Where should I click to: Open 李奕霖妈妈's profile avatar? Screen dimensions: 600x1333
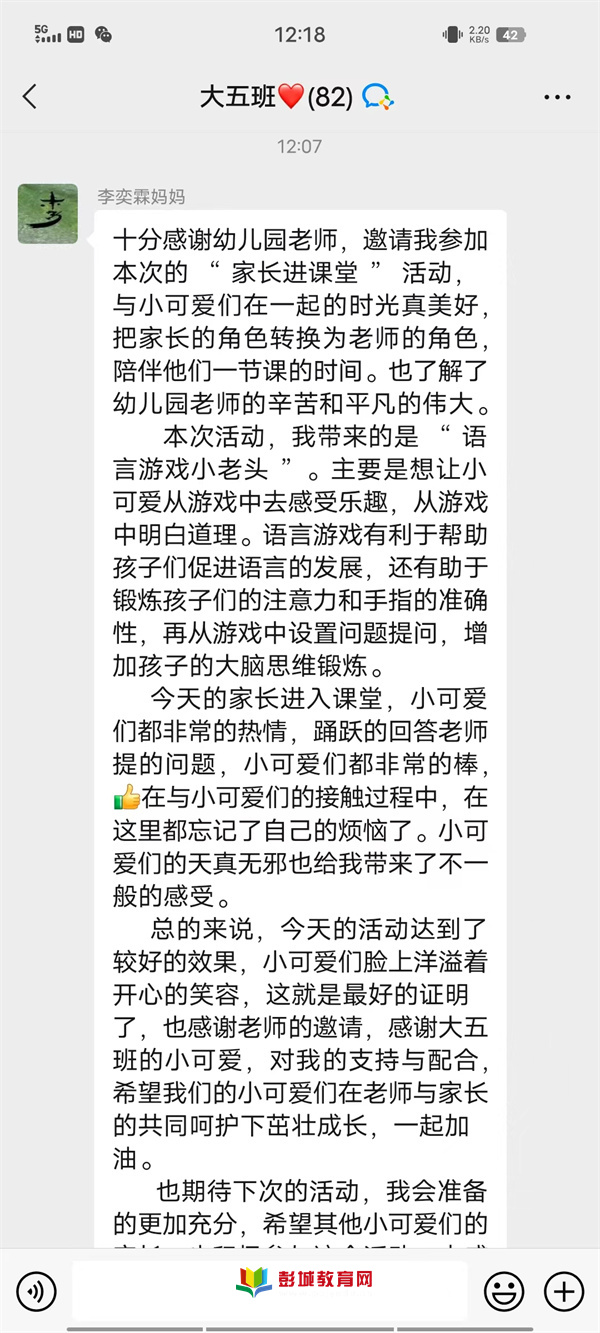(48, 214)
